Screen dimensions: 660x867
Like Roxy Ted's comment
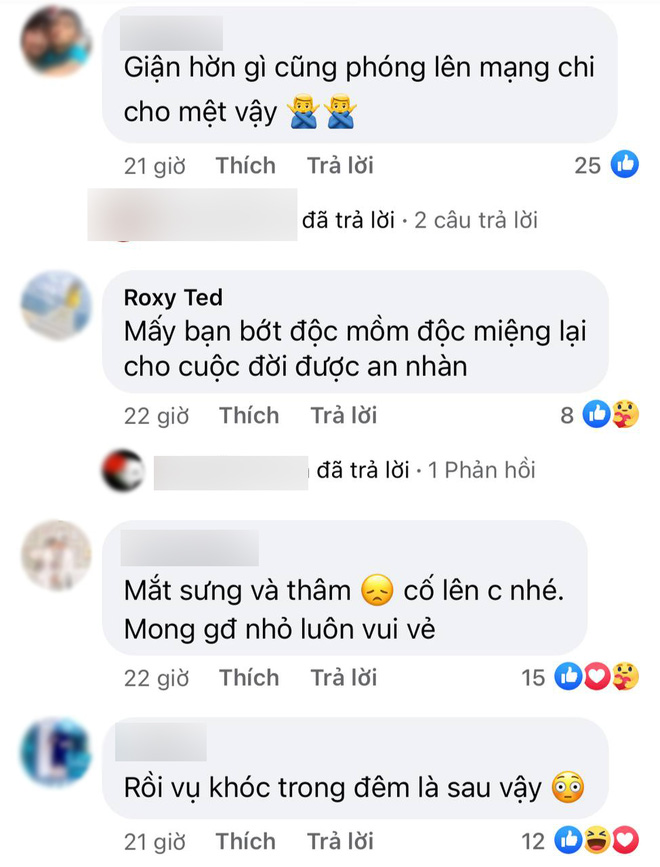pyautogui.click(x=249, y=415)
